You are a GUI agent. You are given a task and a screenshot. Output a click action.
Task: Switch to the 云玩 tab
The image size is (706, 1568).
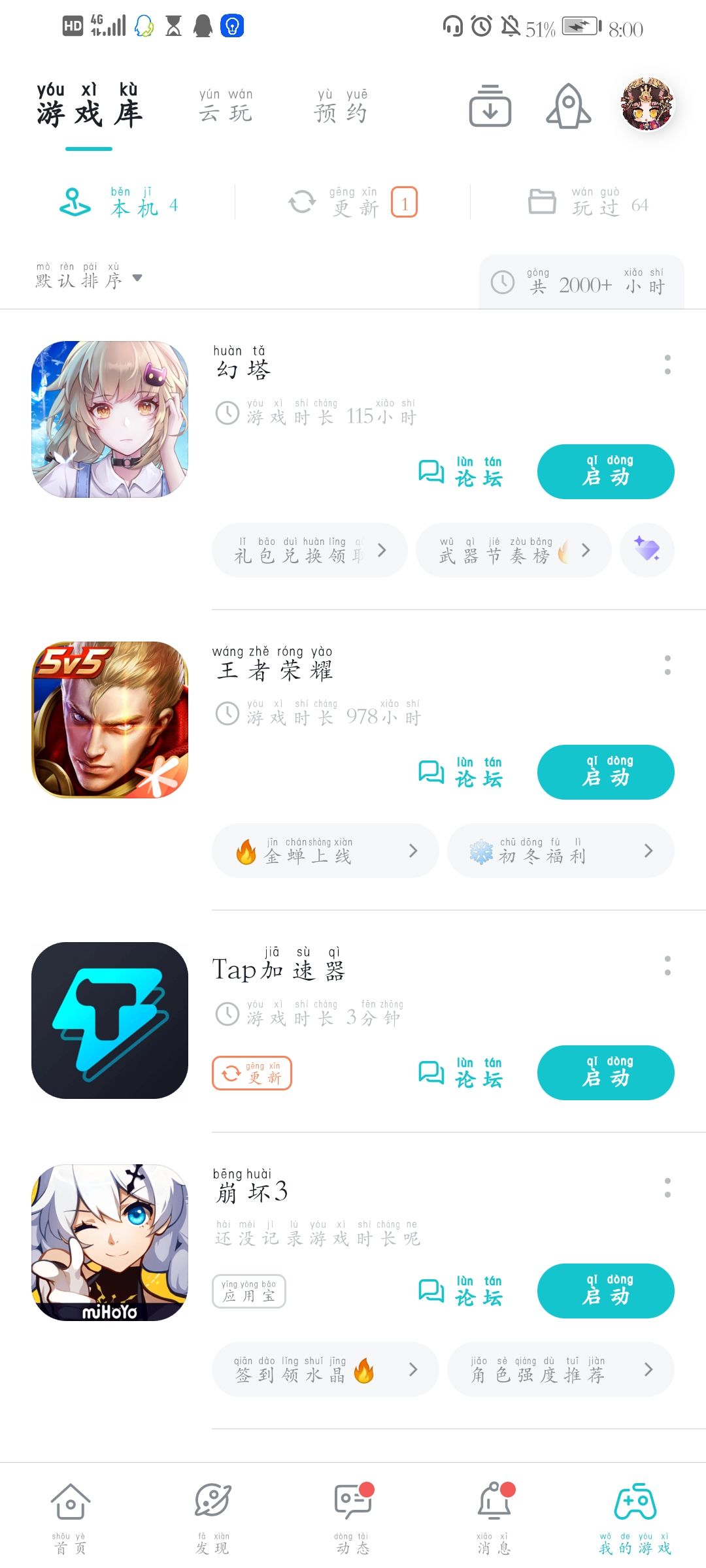[226, 106]
